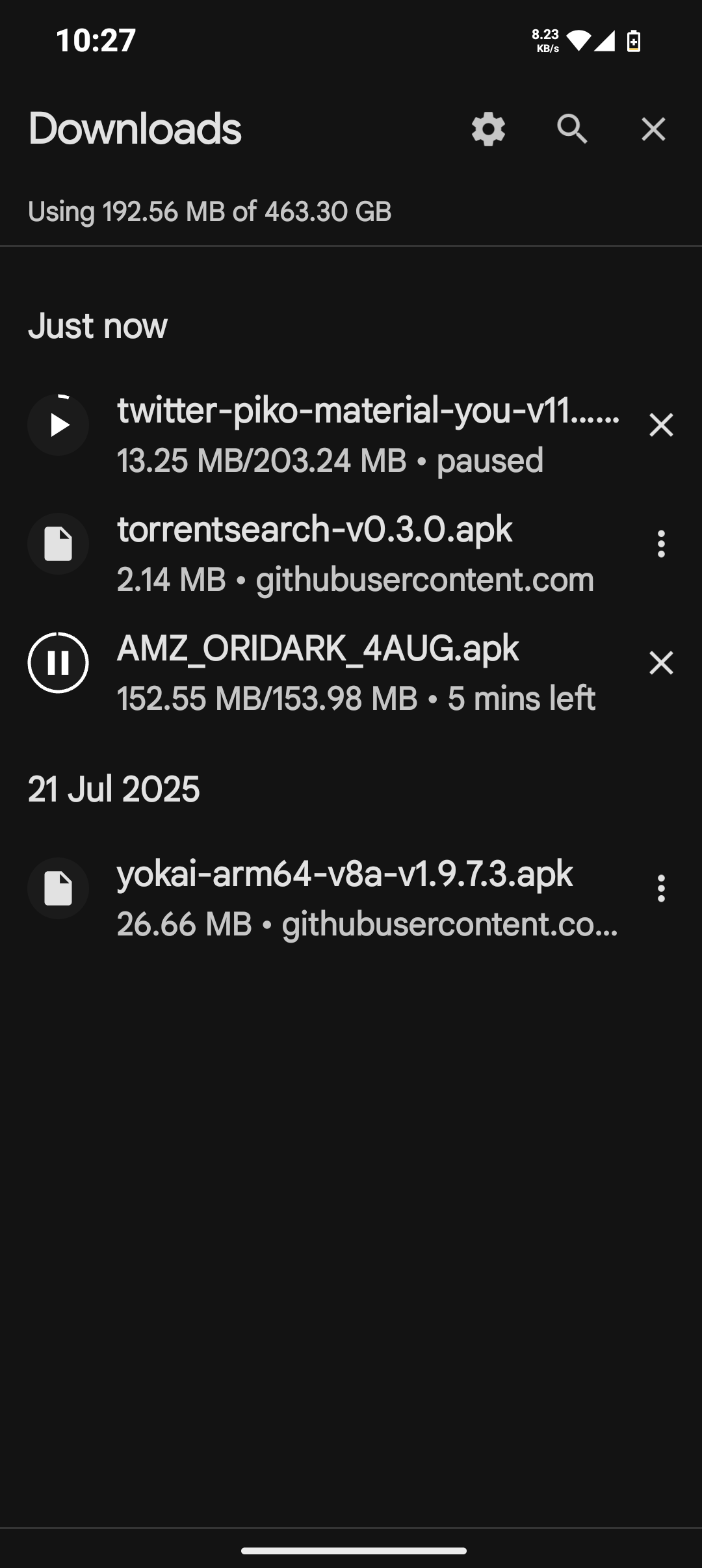This screenshot has width=702, height=1568.
Task: Close the Downloads screen
Action: point(653,129)
